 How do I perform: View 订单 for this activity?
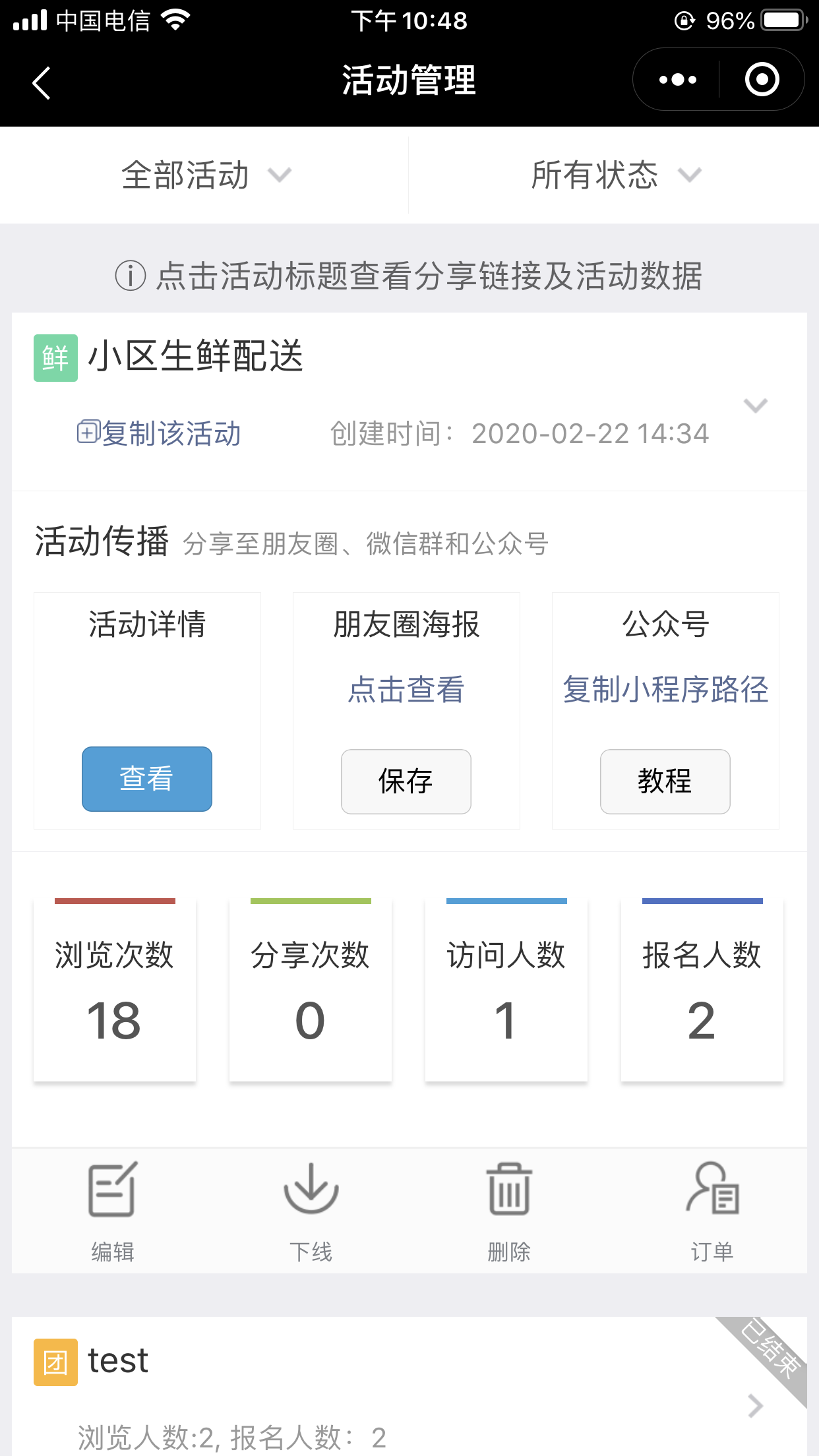pos(712,1211)
